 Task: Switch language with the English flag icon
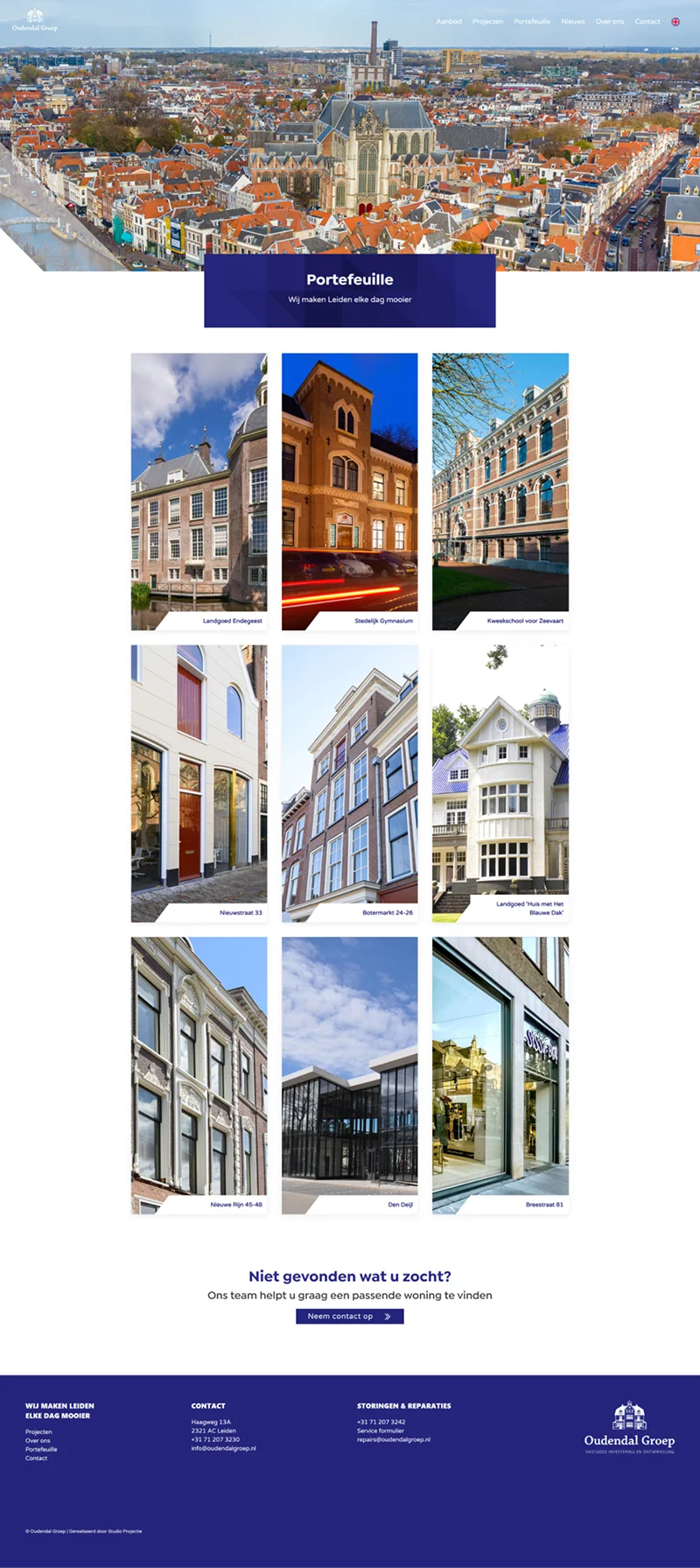pos(675,22)
